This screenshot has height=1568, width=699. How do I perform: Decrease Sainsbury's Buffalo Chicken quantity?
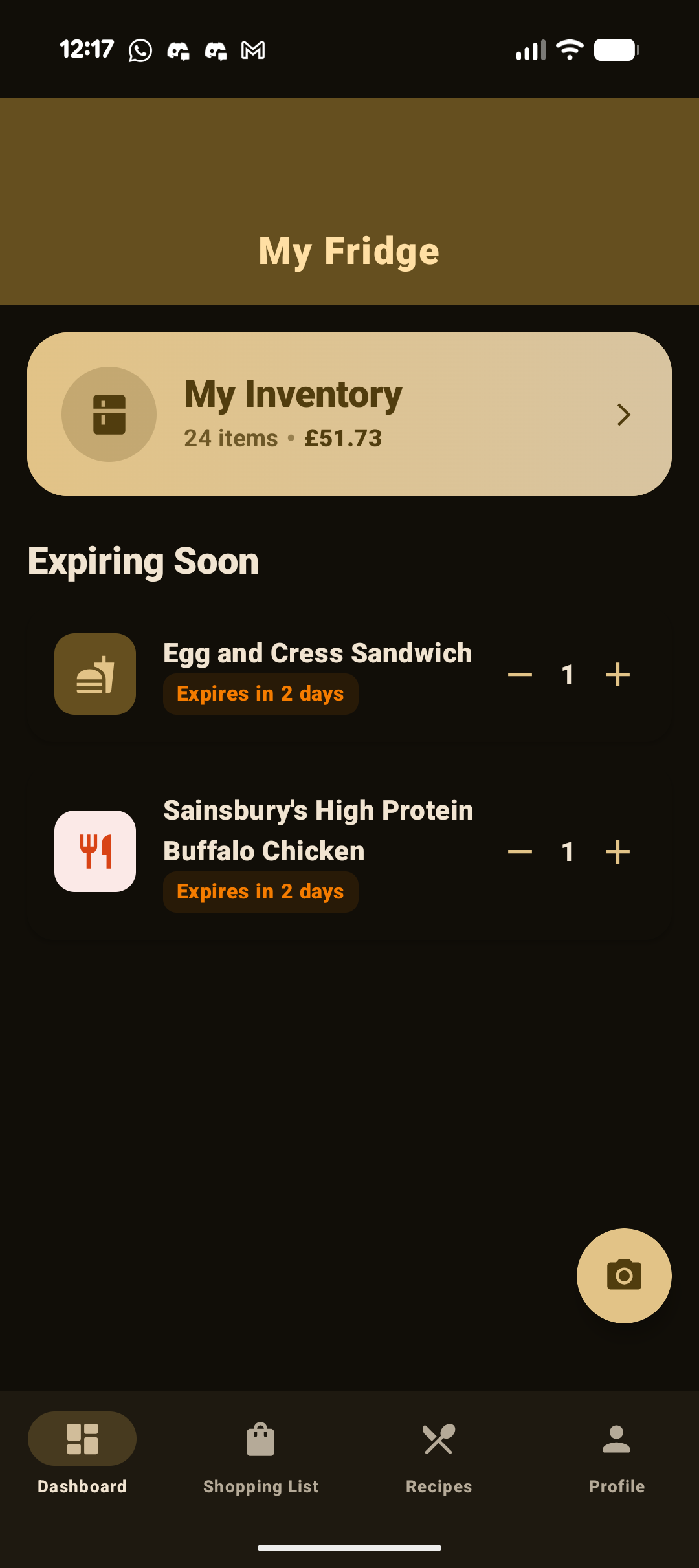(520, 852)
